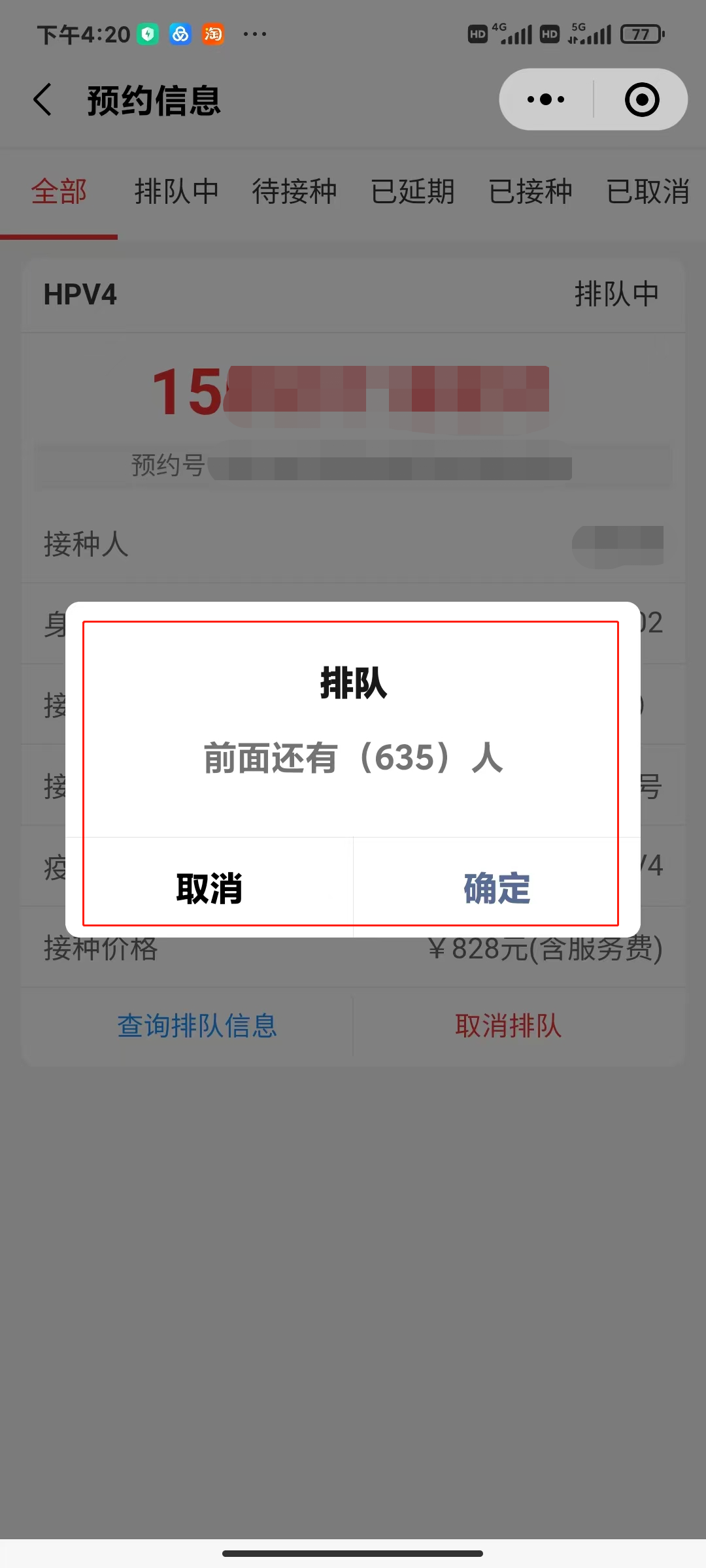Dismiss the queue dialog with 取消
706x1568 pixels.
(209, 888)
